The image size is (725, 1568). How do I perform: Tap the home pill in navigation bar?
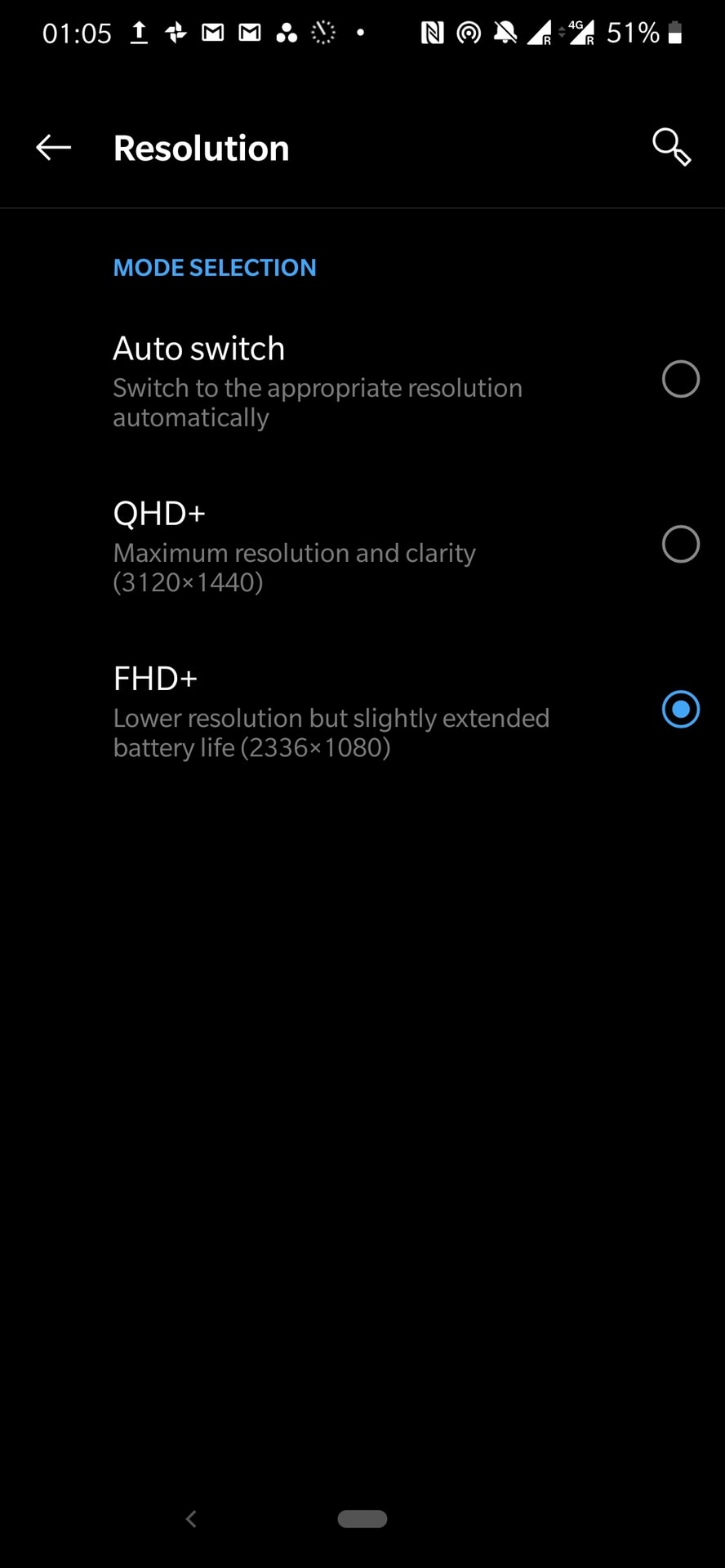[362, 1519]
